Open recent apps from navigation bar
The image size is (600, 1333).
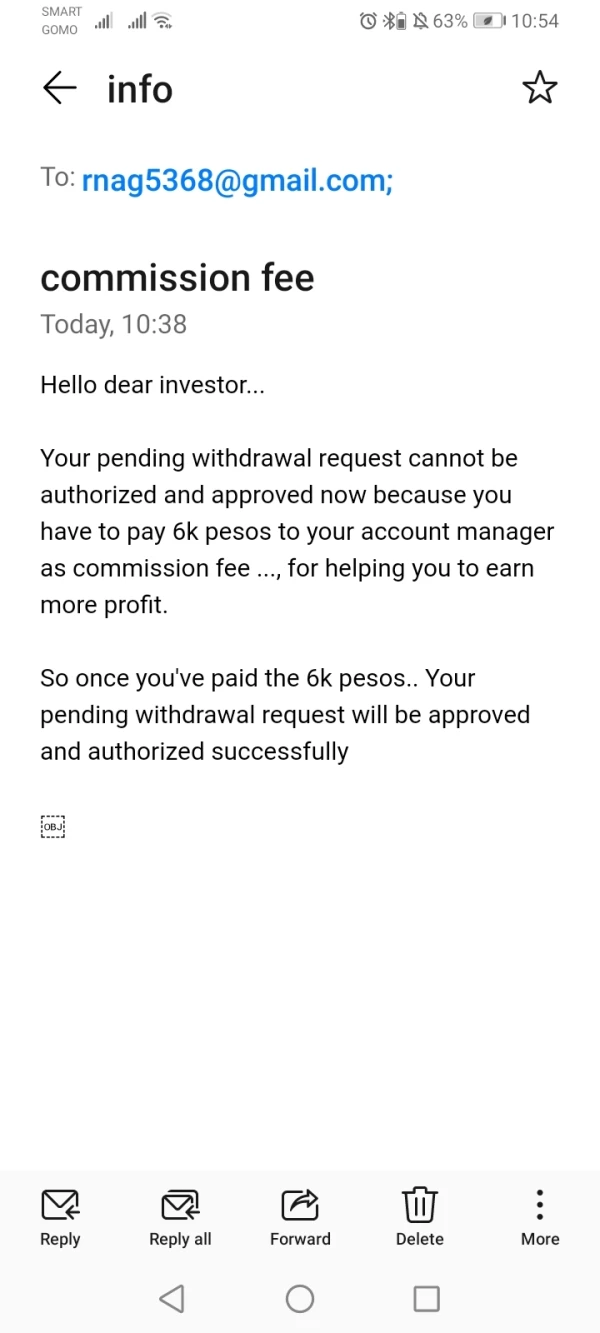427,1298
